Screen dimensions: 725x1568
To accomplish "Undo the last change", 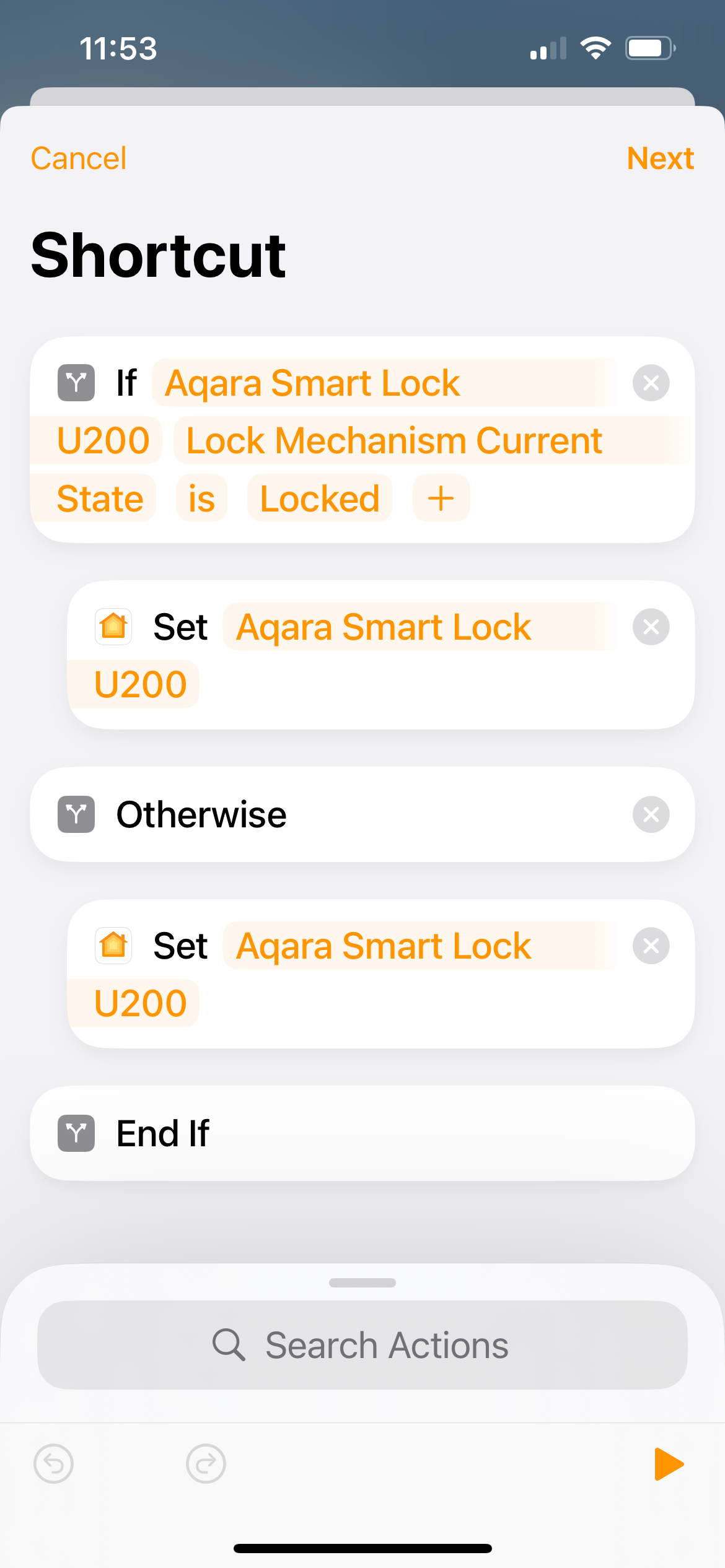I will point(54,1464).
